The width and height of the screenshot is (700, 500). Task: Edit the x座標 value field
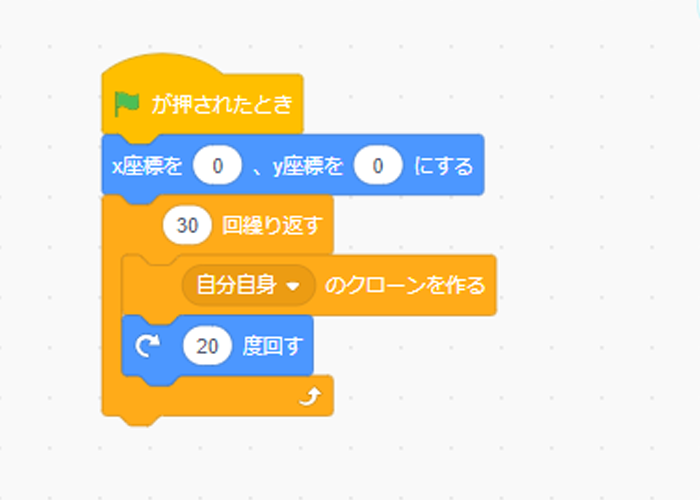(x=217, y=166)
